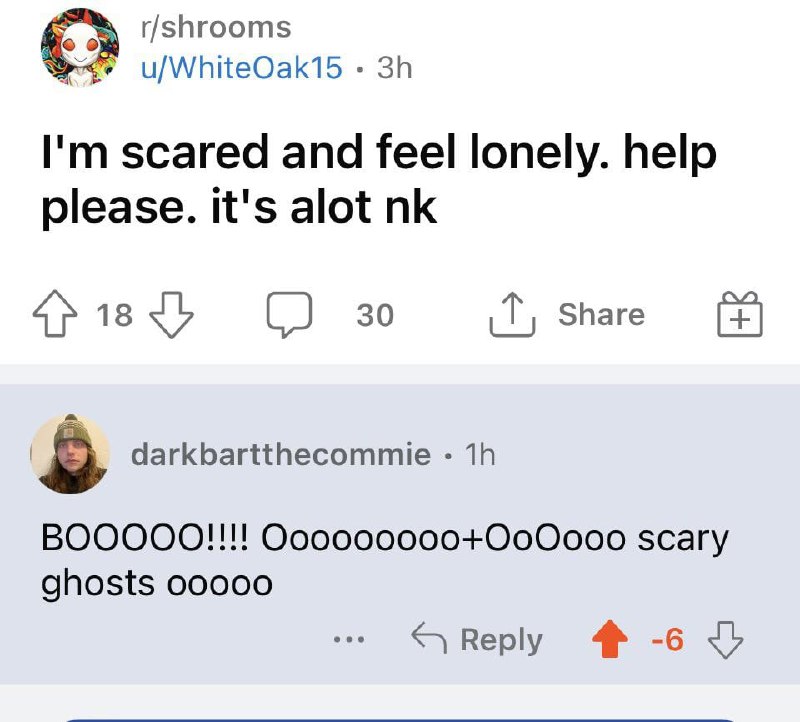Toggle upvote on darkbartthecommie's comment
Image resolution: width=800 pixels, height=722 pixels.
[x=607, y=640]
